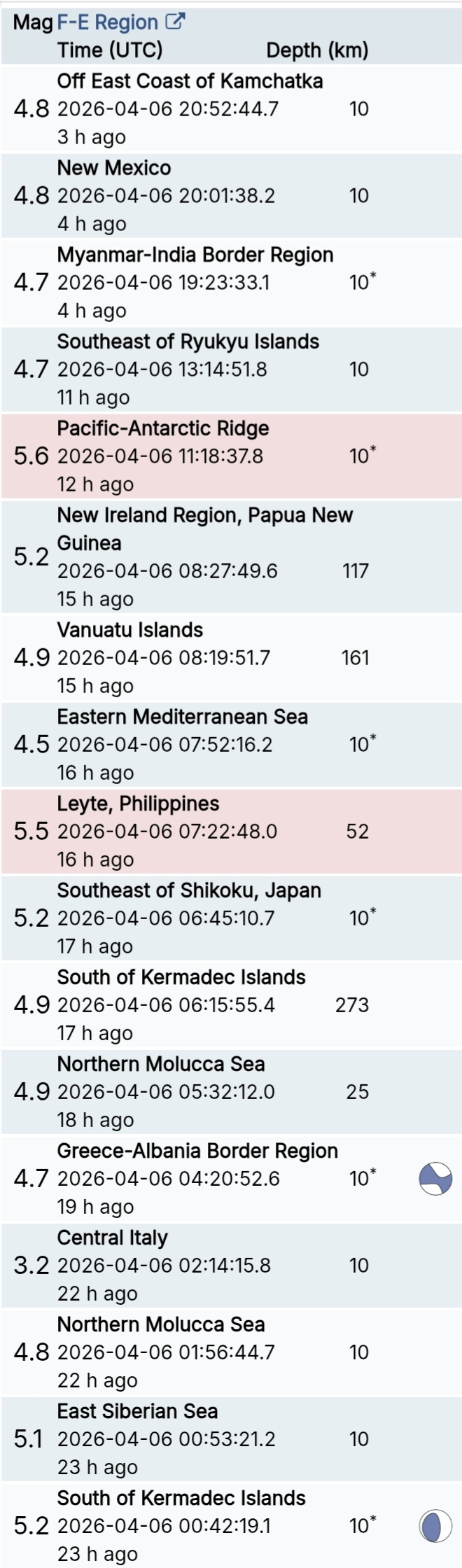The width and height of the screenshot is (462, 1568).
Task: View the Southeast of Shikoku, Japan event
Action: 189,890
